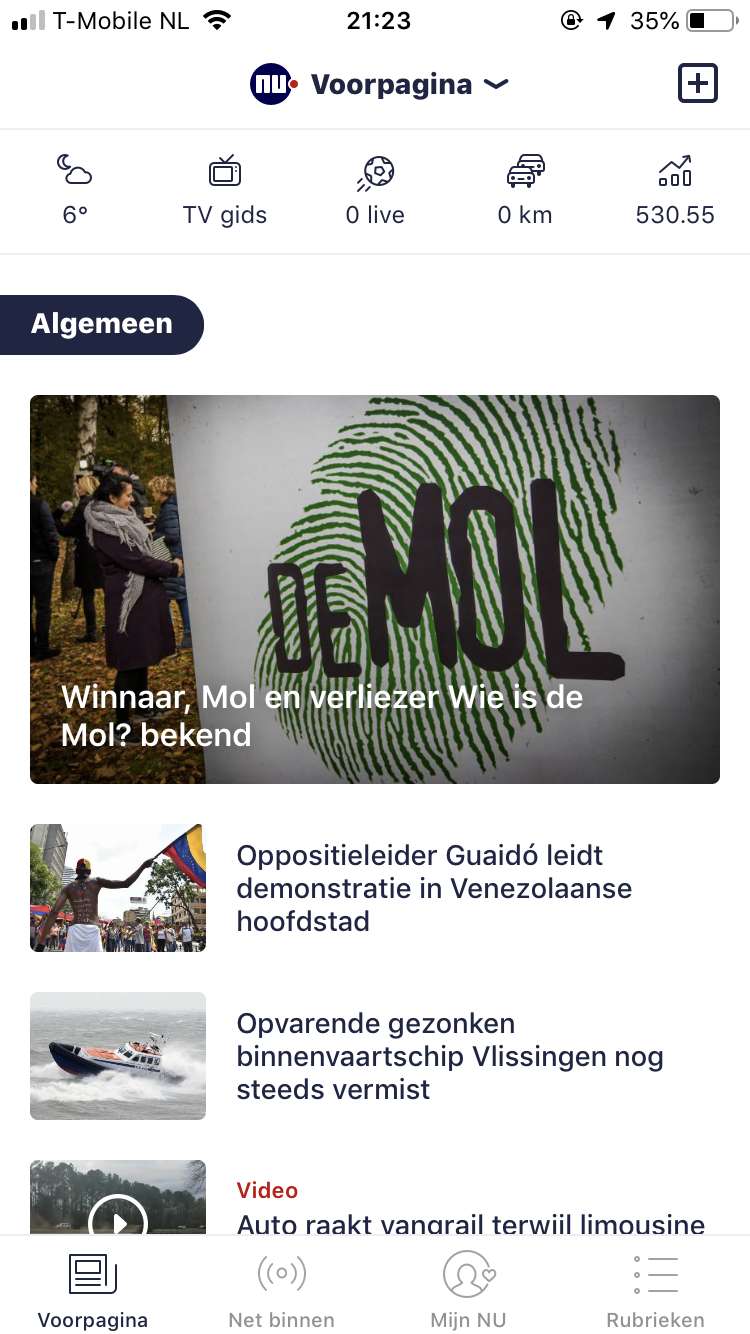Switch to the Rubrieken tab
750x1334 pixels.
pos(656,1290)
